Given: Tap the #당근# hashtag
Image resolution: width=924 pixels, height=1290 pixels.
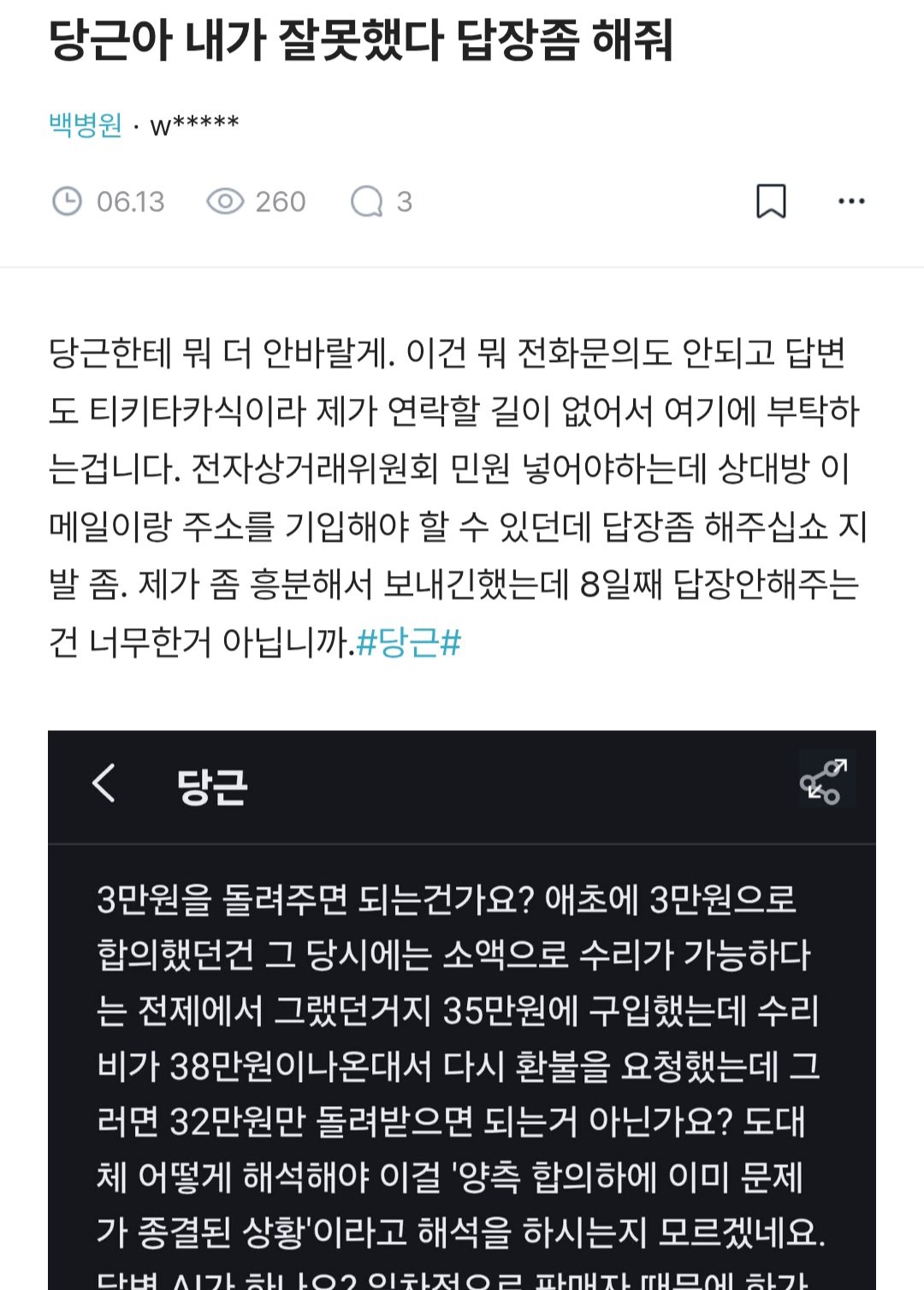Looking at the screenshot, I should (408, 642).
